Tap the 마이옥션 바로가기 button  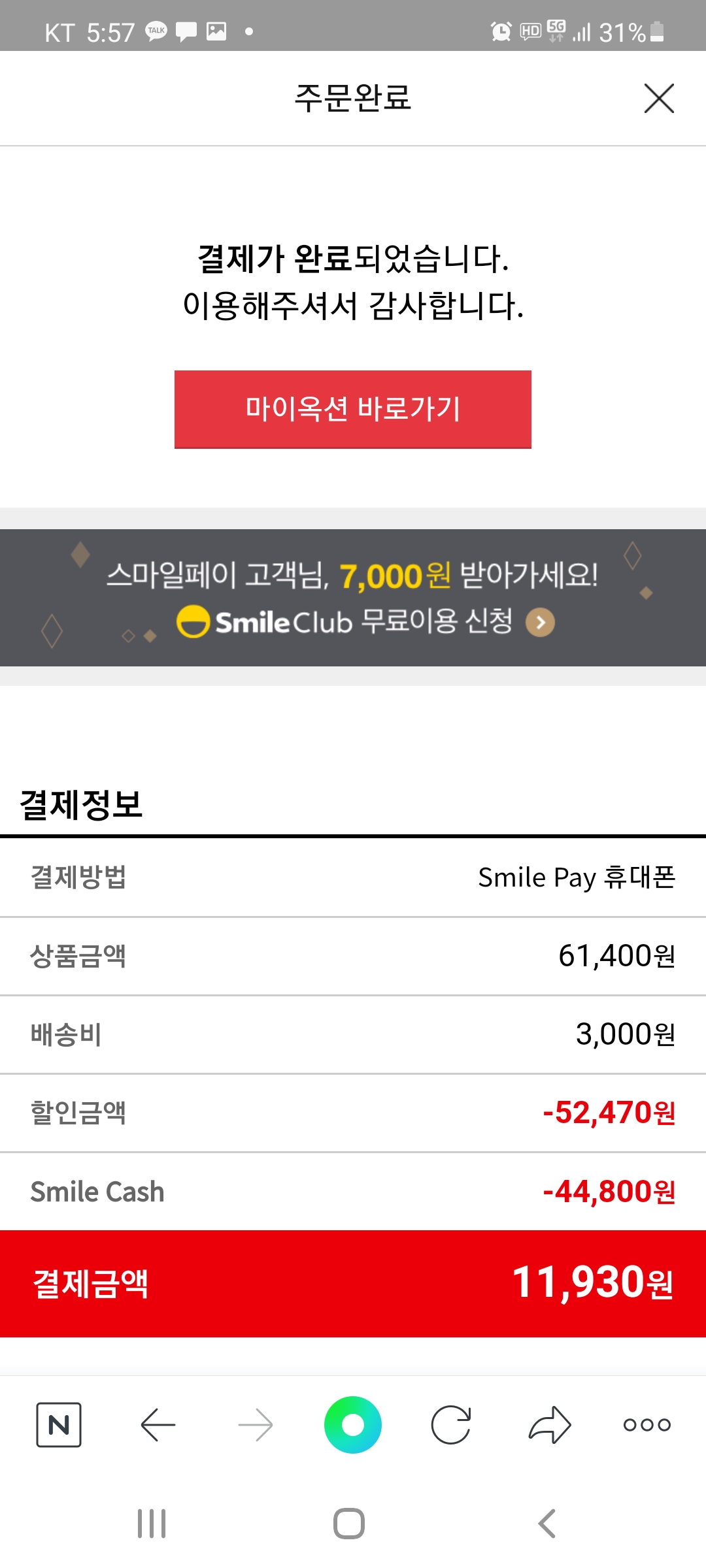pos(353,410)
